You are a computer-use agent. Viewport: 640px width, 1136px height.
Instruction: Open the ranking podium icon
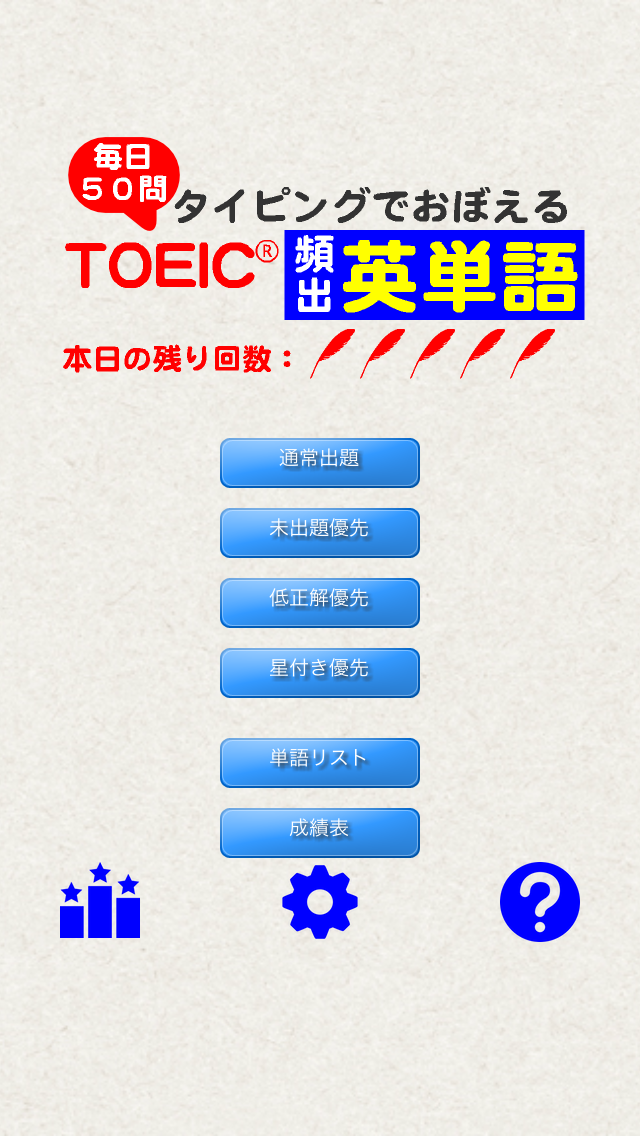100,902
